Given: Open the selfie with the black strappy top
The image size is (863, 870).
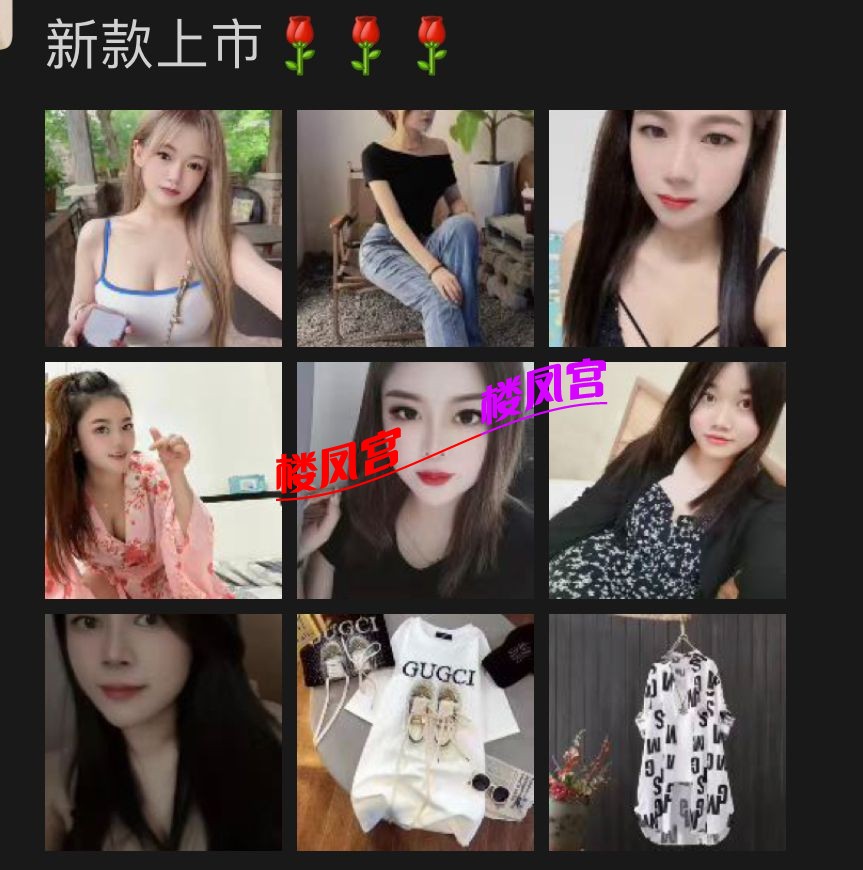Looking at the screenshot, I should click(x=667, y=228).
